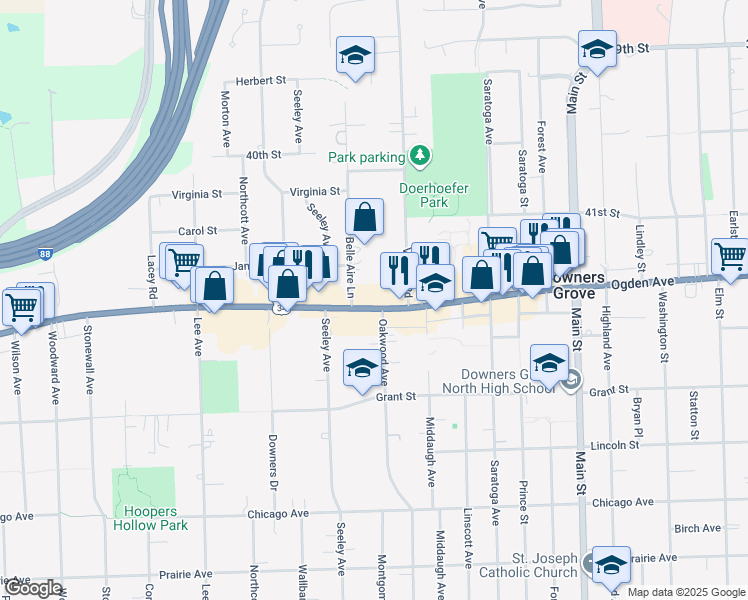Tap the grocery cart marker near Lacey Rd
Image resolution: width=748 pixels, height=600 pixels.
[184, 263]
